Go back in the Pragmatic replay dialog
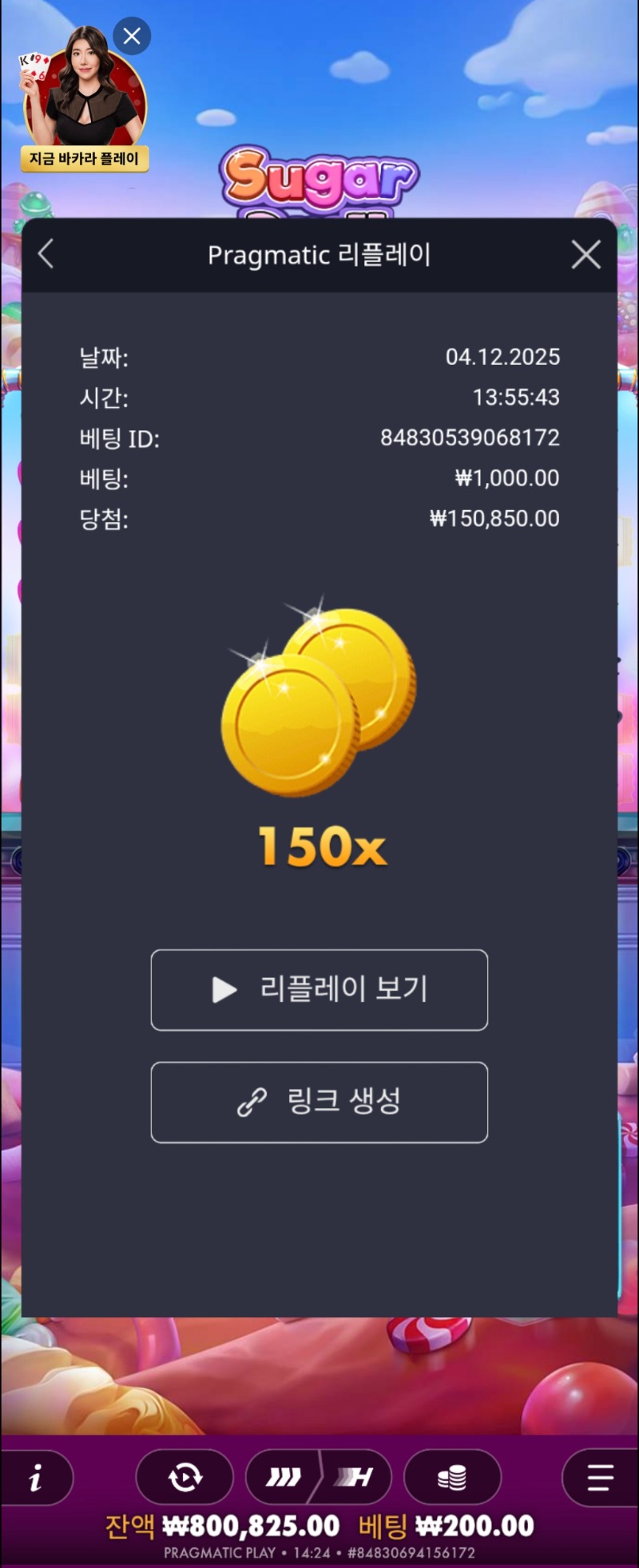This screenshot has width=639, height=1568. (x=46, y=255)
